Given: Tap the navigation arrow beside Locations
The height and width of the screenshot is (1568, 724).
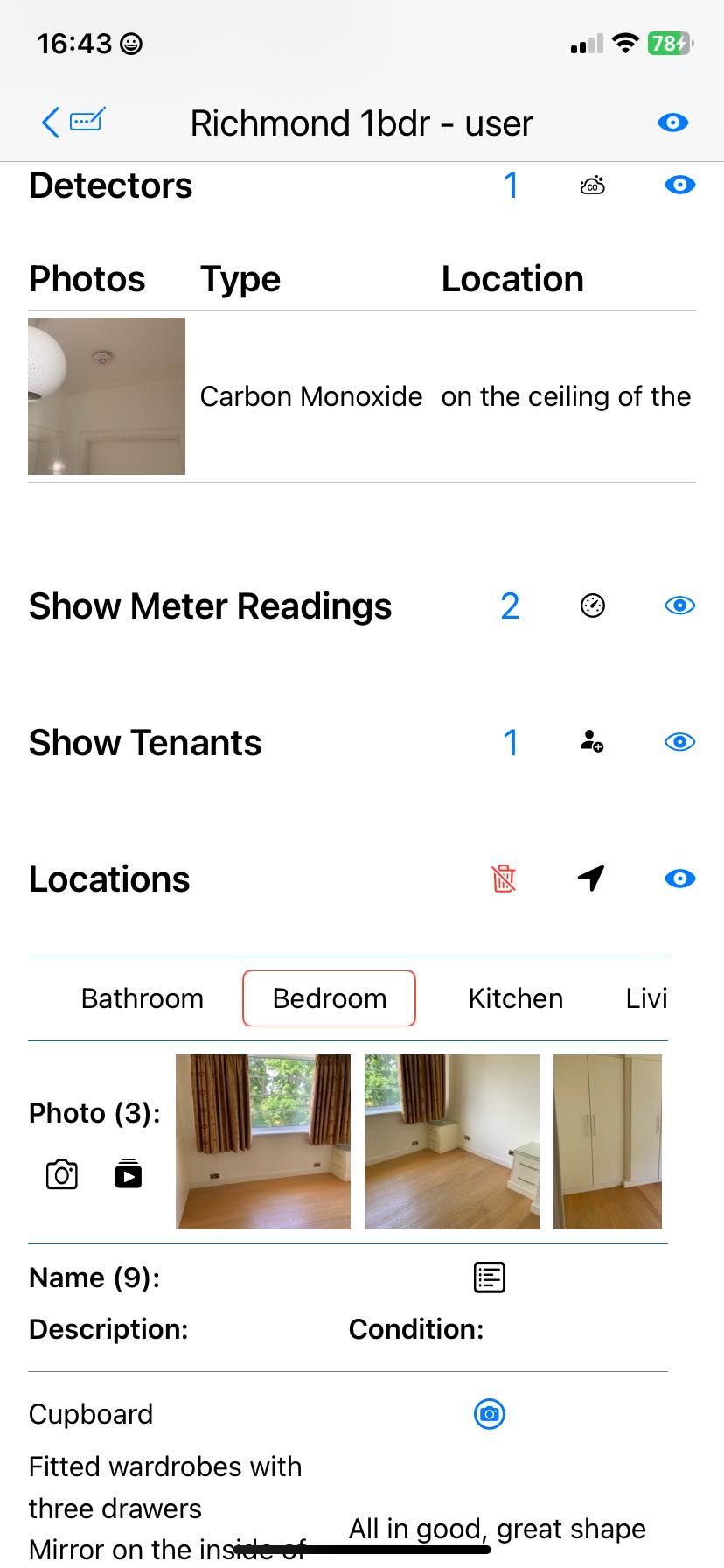Looking at the screenshot, I should pyautogui.click(x=592, y=878).
